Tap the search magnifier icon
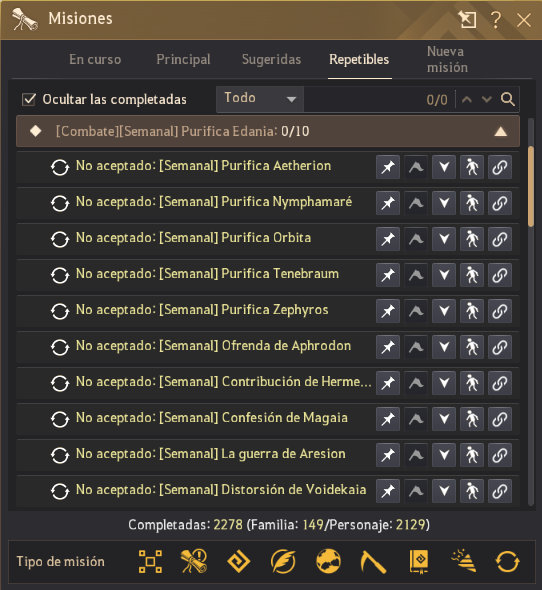The image size is (542, 590). (507, 99)
